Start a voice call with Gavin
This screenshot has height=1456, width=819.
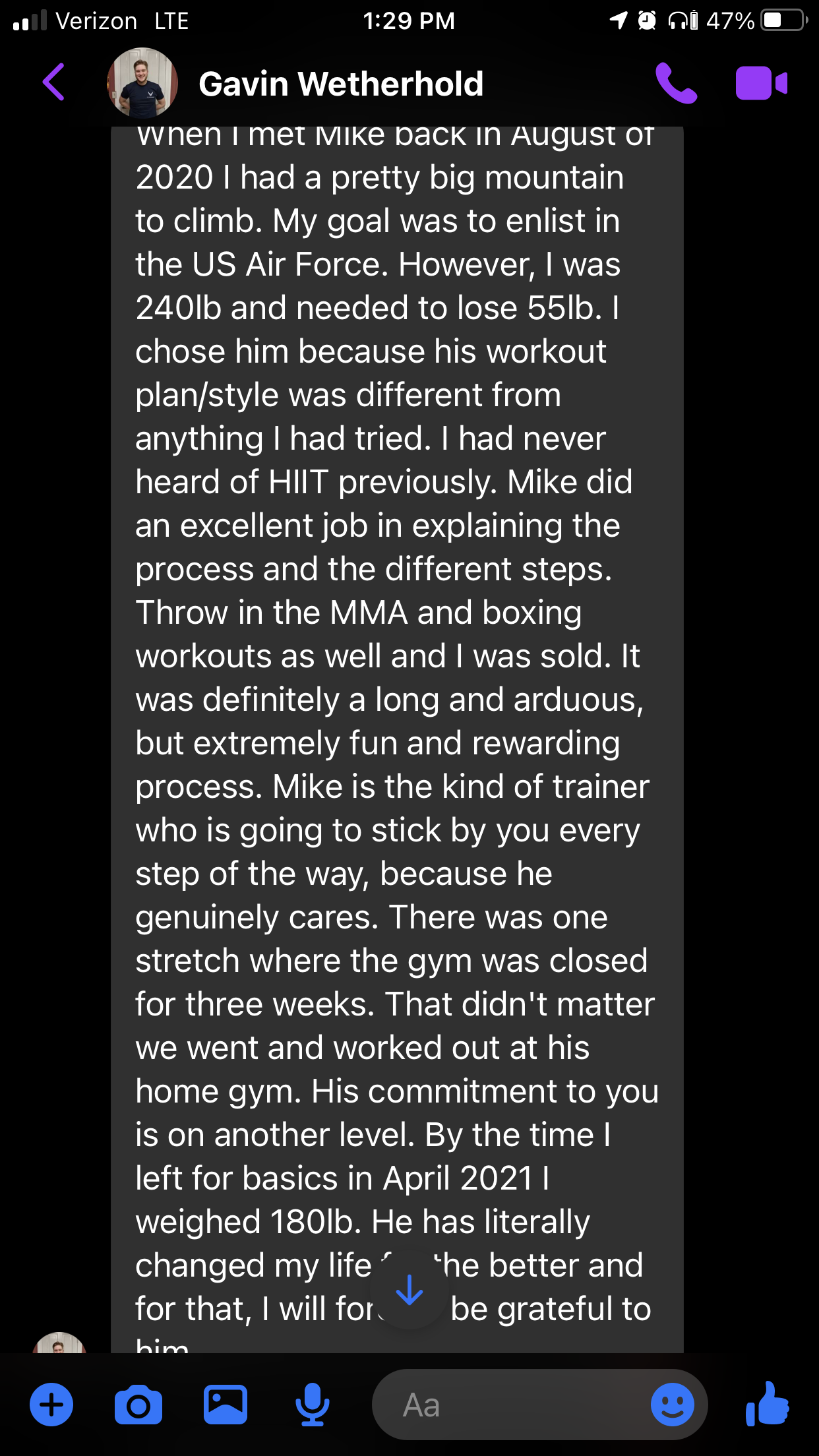point(676,83)
